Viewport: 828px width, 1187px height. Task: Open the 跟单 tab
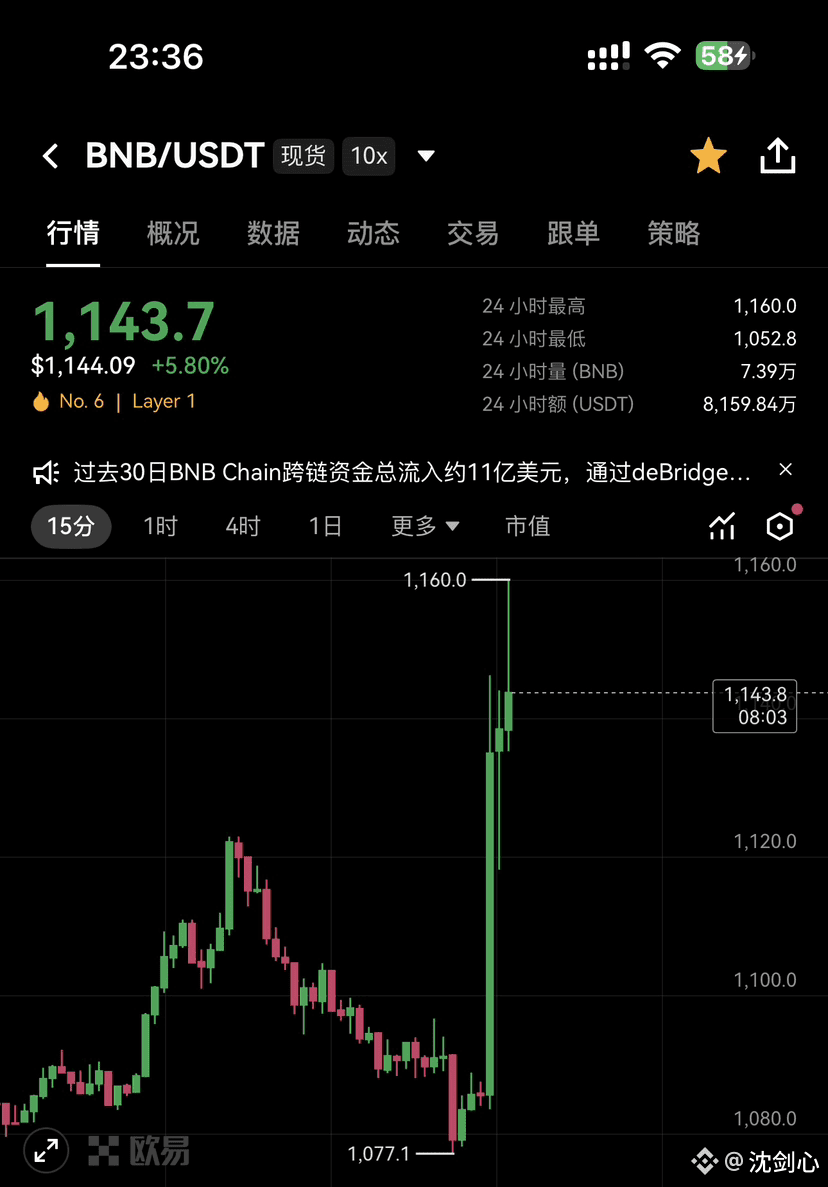[x=573, y=234]
